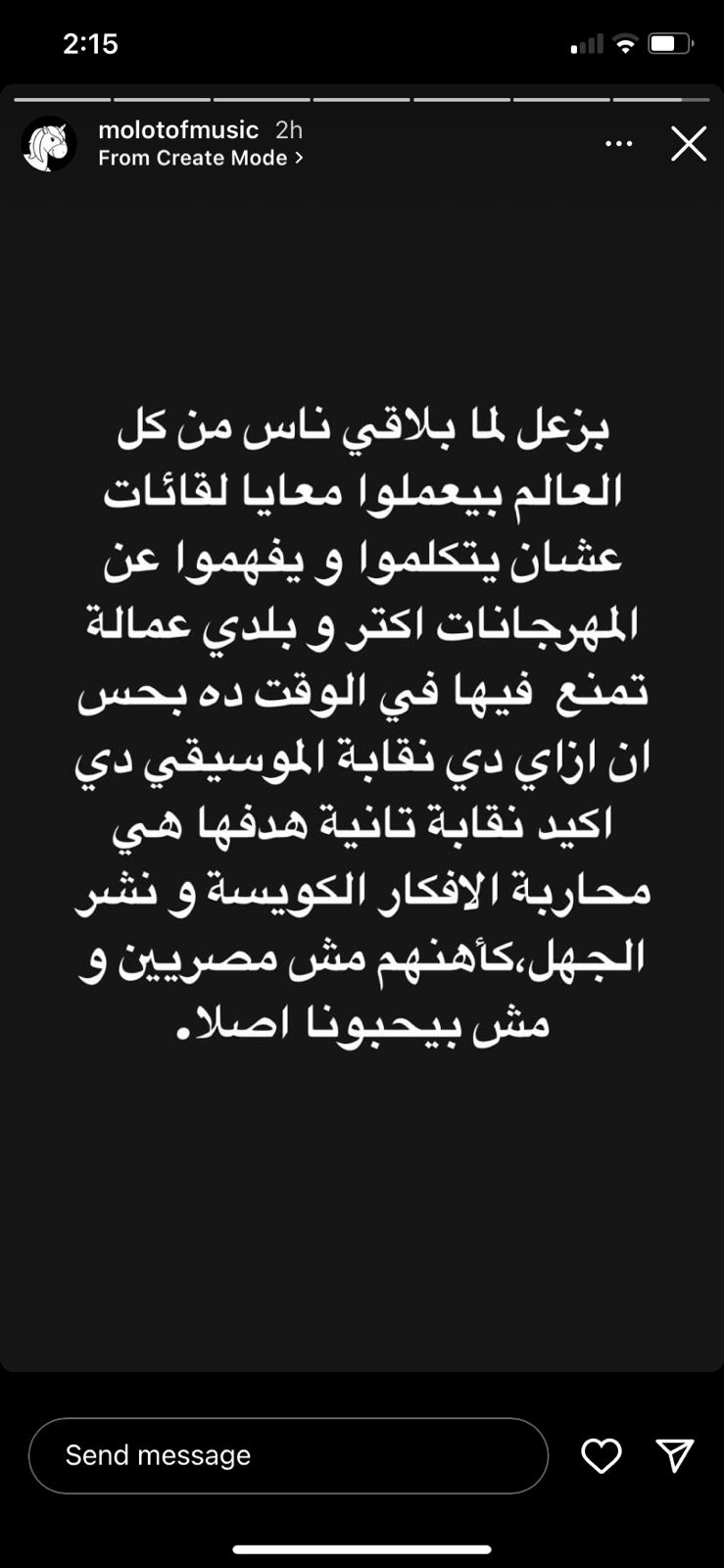
Task: Open the three-dot story options menu
Action: coord(619,144)
